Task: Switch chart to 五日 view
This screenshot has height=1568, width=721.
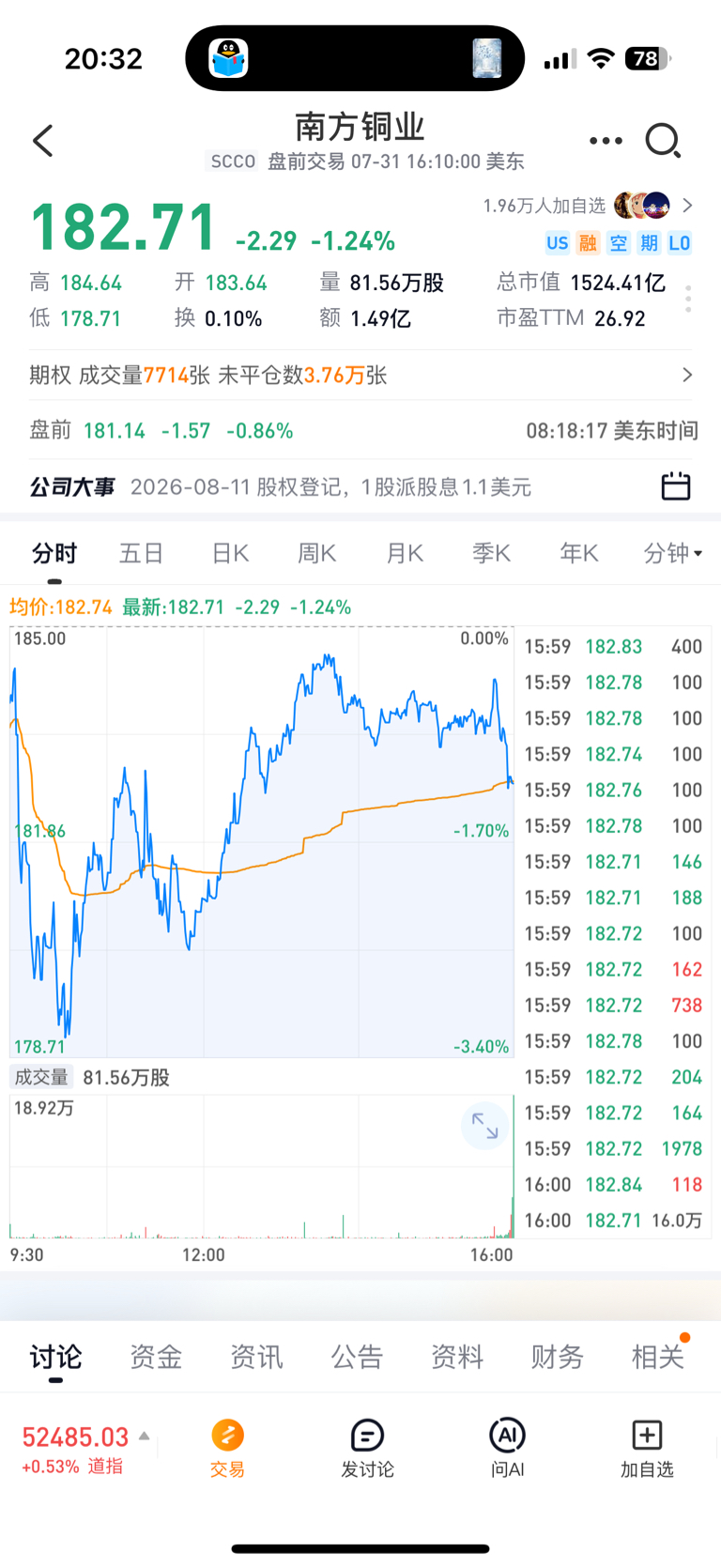Action: point(142,553)
